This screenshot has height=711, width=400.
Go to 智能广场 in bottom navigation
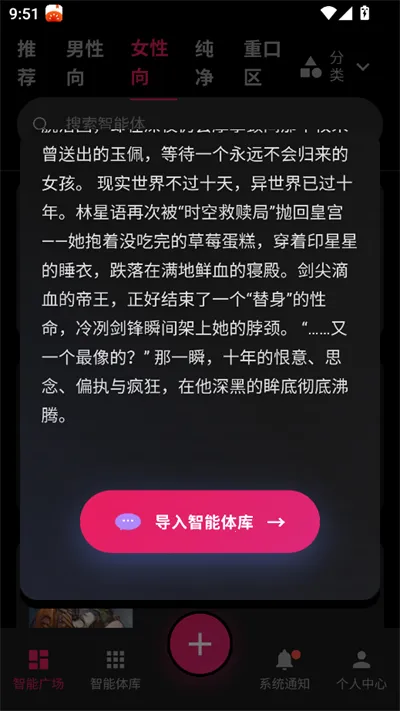coord(39,669)
